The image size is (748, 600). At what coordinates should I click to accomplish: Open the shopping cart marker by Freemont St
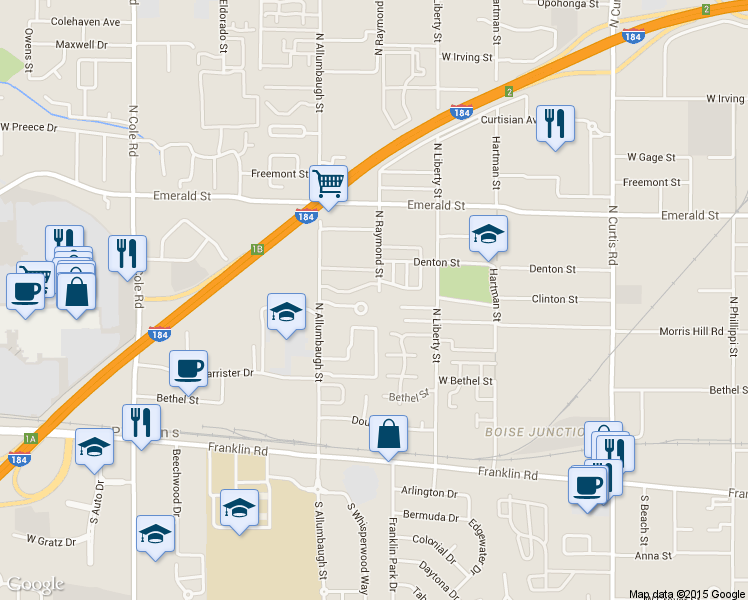[328, 187]
